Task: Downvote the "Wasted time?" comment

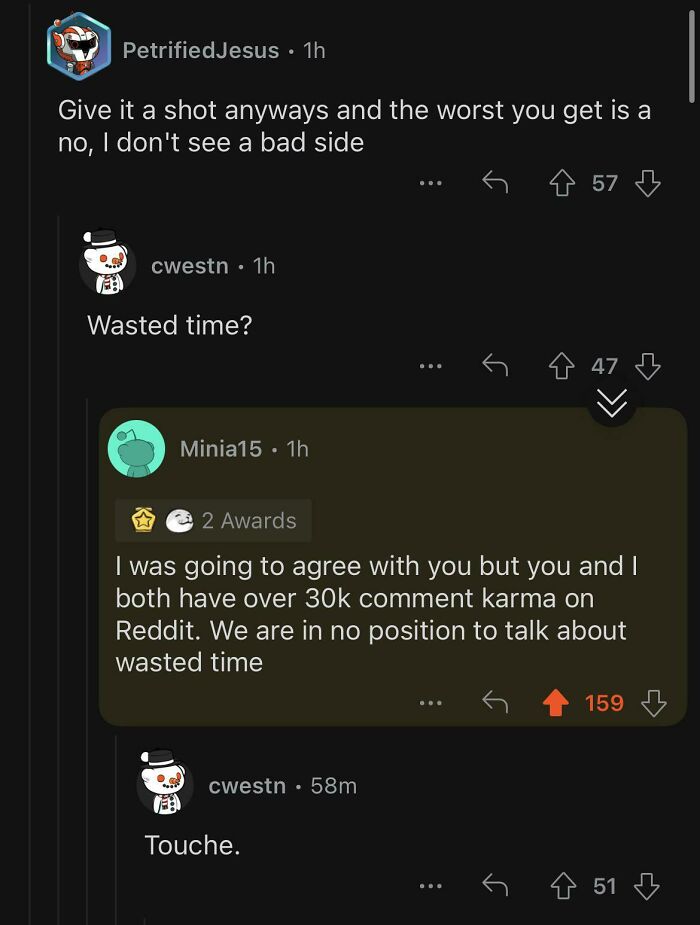Action: (x=648, y=366)
